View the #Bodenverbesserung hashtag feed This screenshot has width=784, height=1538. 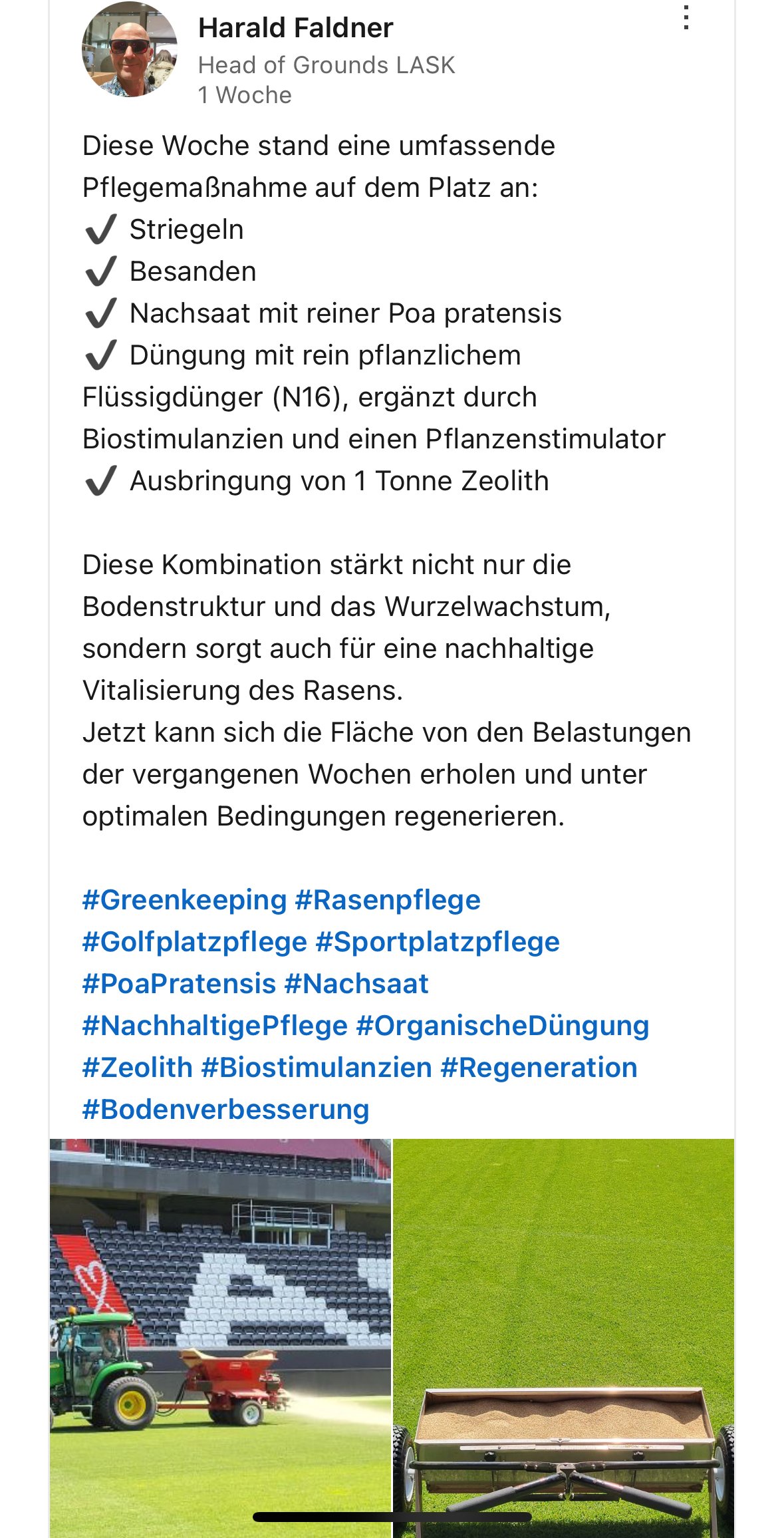tap(225, 1110)
